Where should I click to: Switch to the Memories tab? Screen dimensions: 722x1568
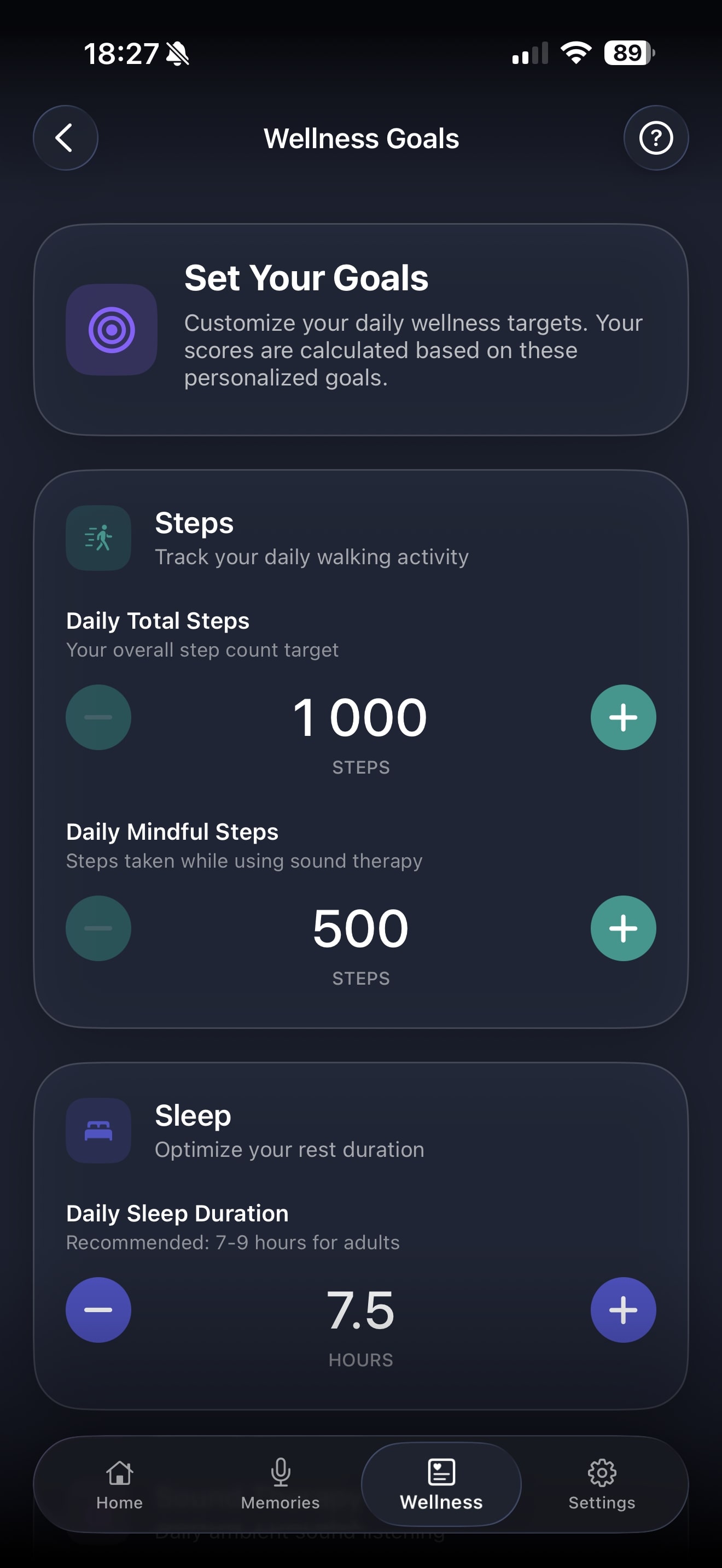point(280,1484)
